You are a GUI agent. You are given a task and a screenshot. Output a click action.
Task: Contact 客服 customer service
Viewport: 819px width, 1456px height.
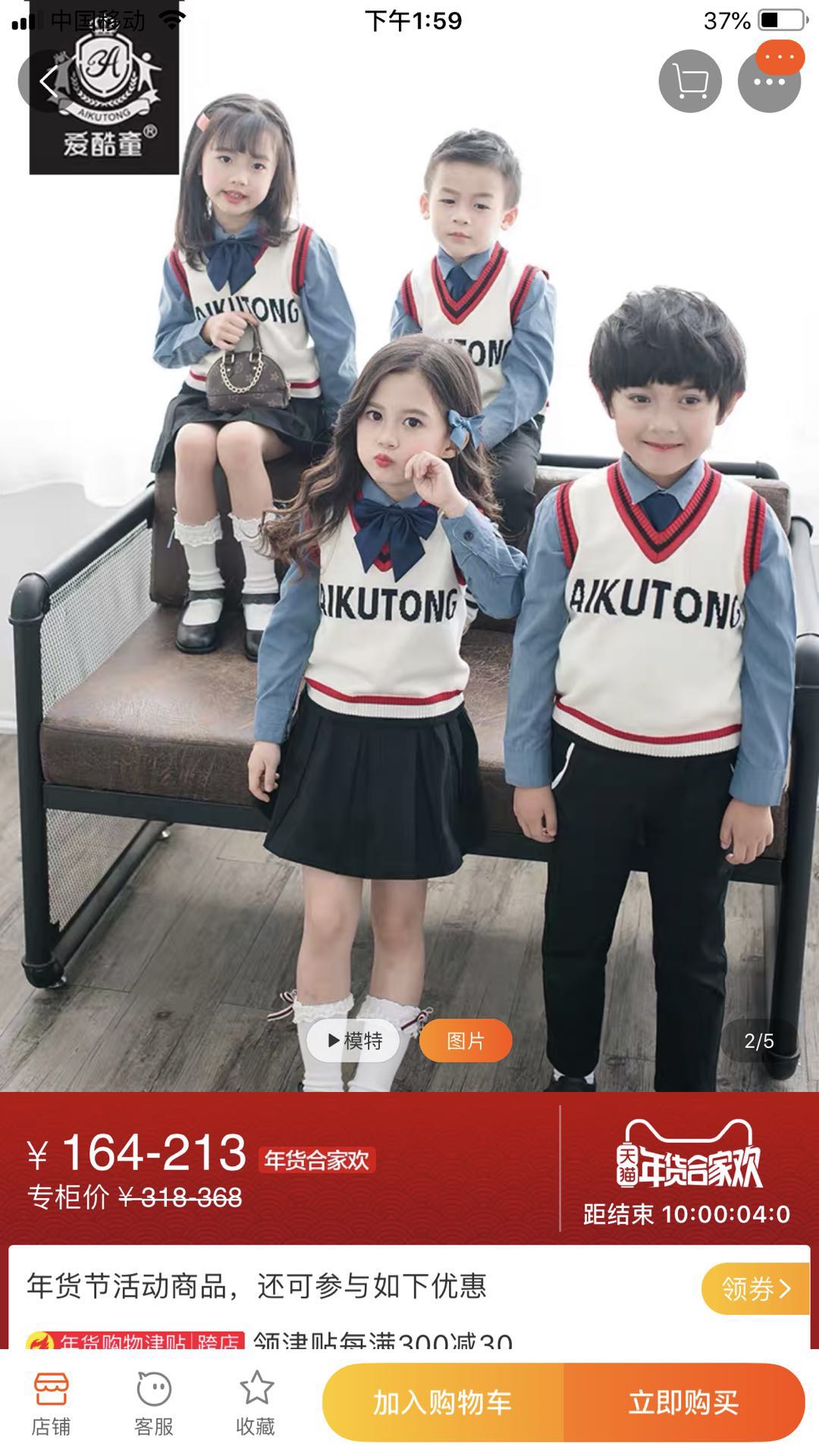coord(154,1403)
